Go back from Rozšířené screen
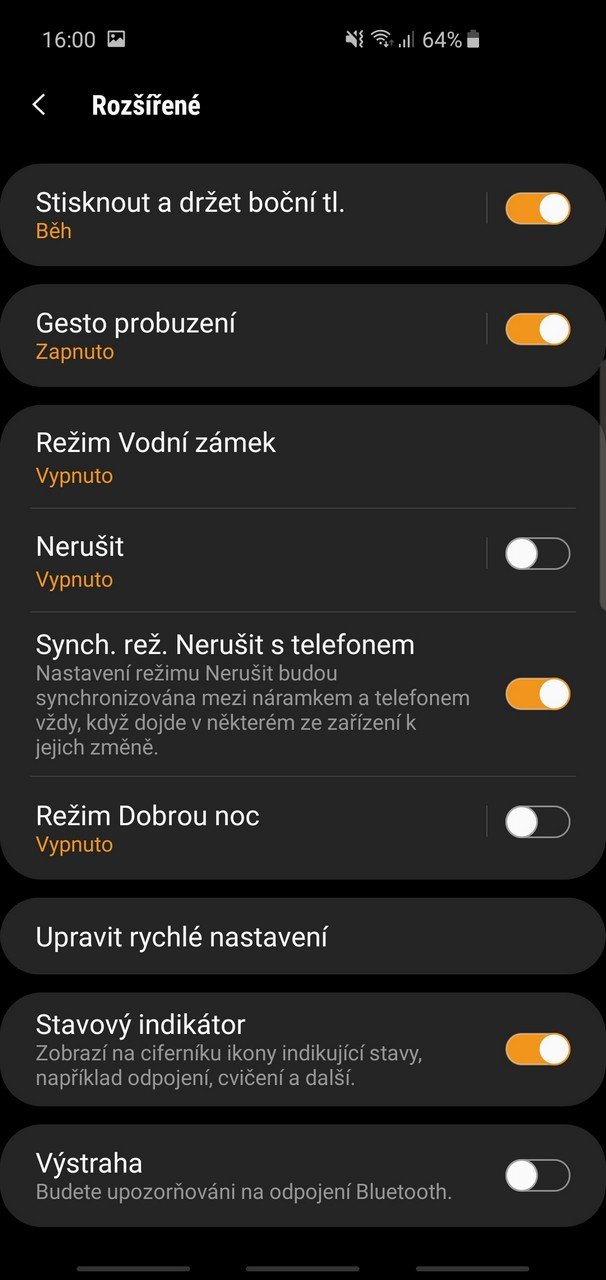Viewport: 606px width, 1280px height. (x=39, y=105)
